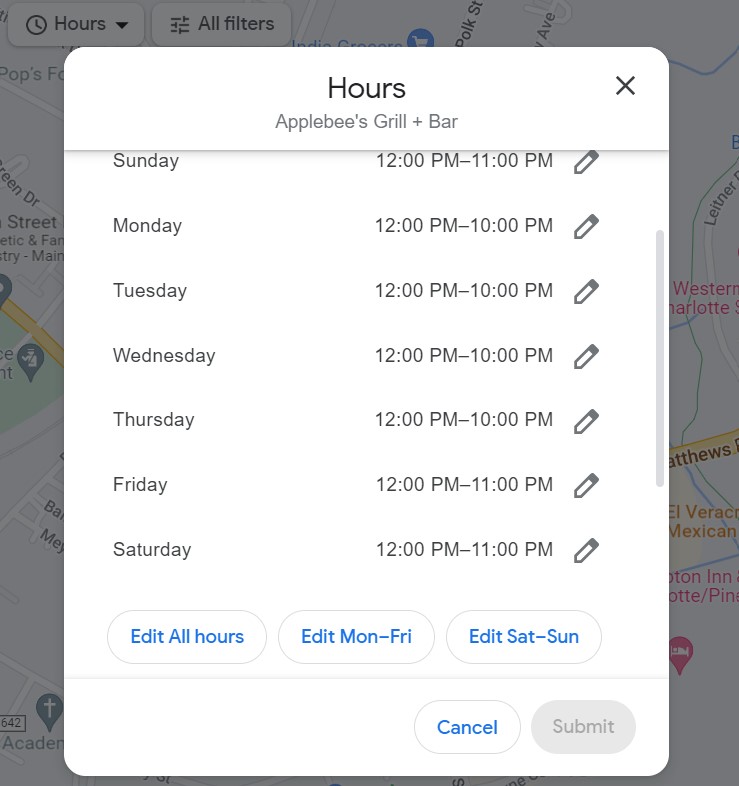739x786 pixels.
Task: Edit Sunday hours with pencil icon
Action: (586, 162)
